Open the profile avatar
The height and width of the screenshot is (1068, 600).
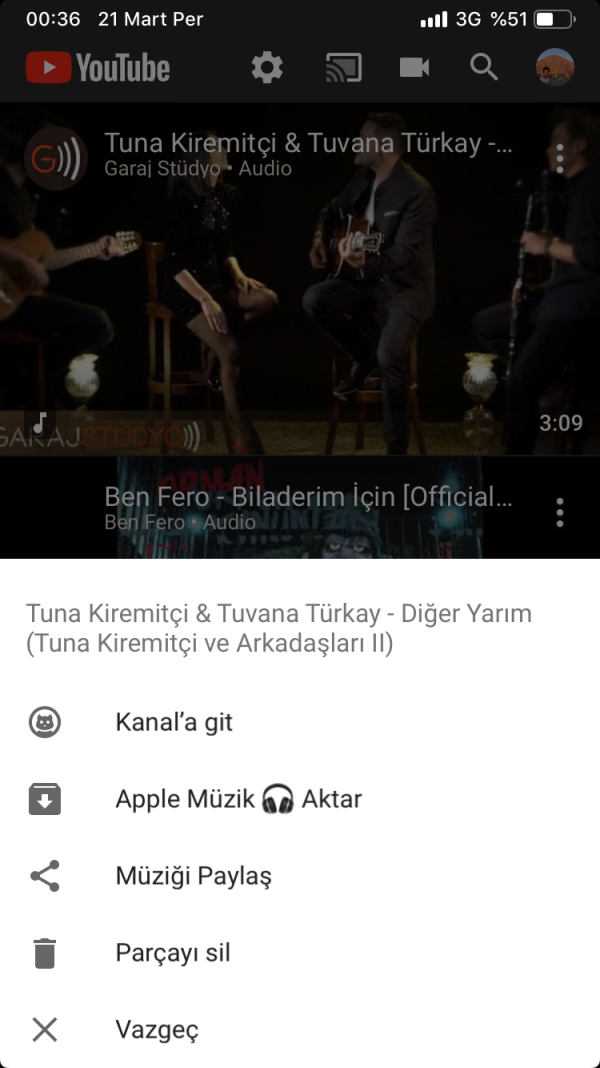[x=555, y=68]
